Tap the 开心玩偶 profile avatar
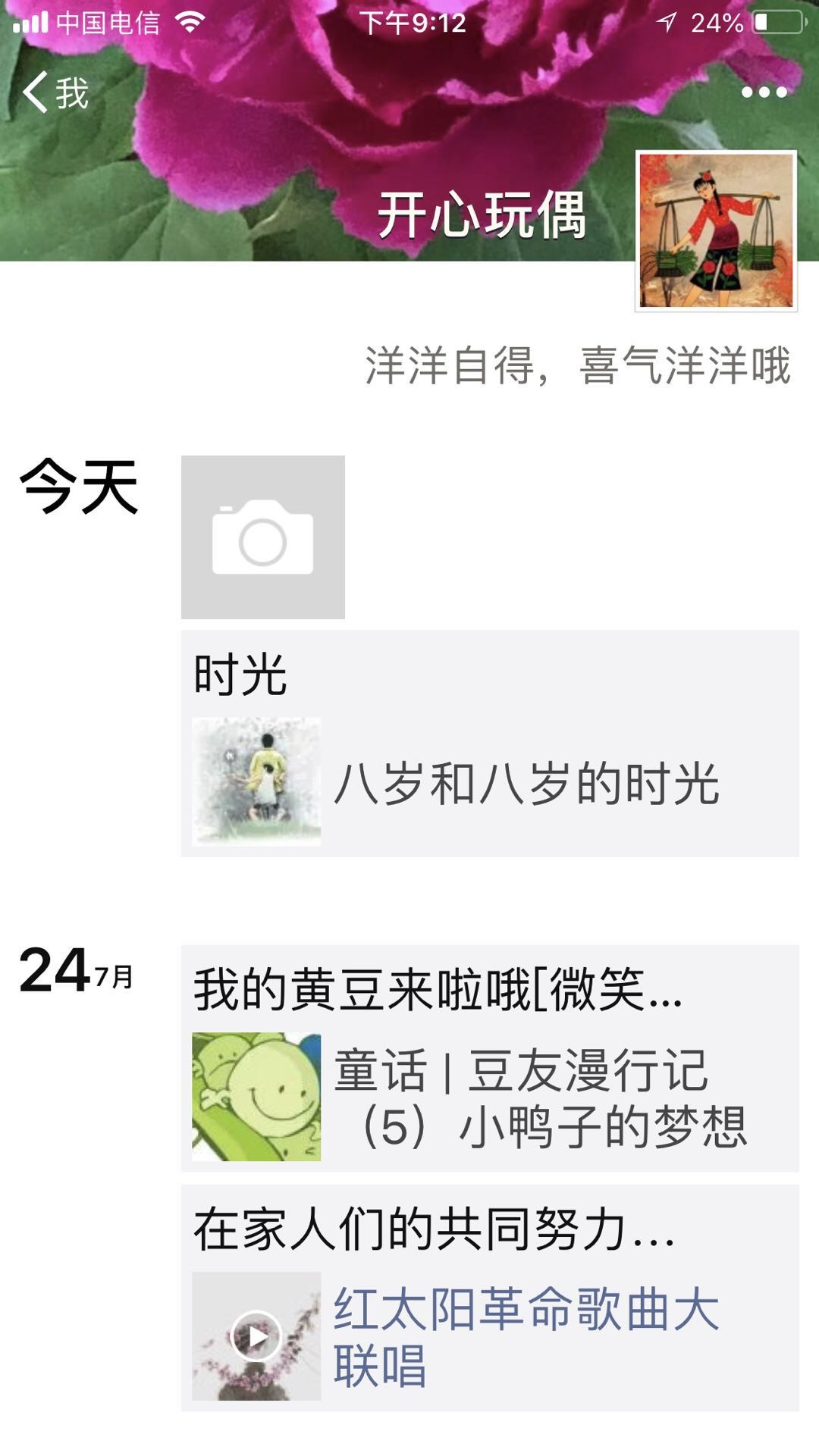The height and width of the screenshot is (1456, 819). point(716,230)
